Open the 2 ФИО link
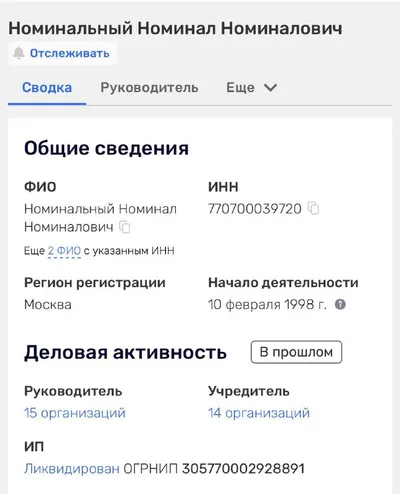 (64, 251)
